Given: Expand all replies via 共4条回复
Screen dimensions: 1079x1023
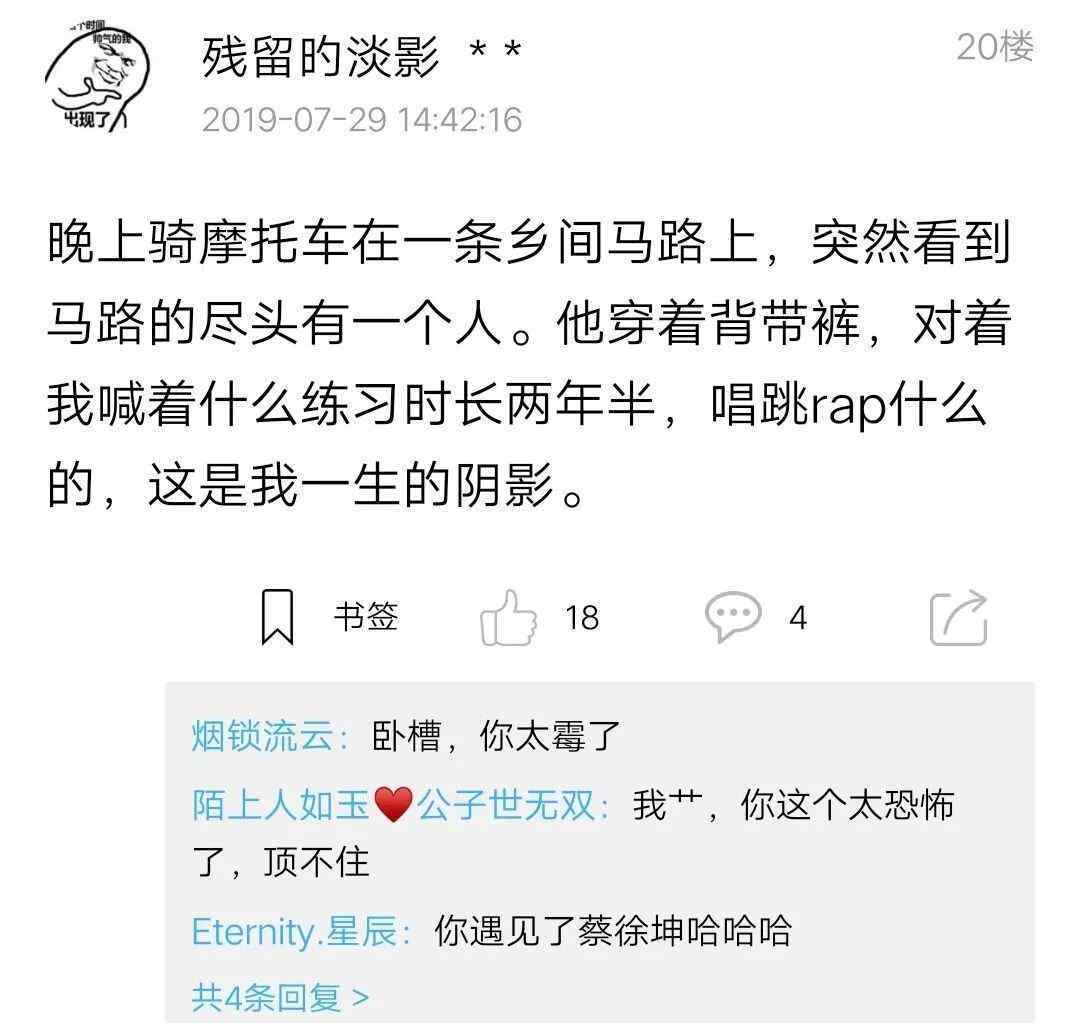Looking at the screenshot, I should click(280, 996).
